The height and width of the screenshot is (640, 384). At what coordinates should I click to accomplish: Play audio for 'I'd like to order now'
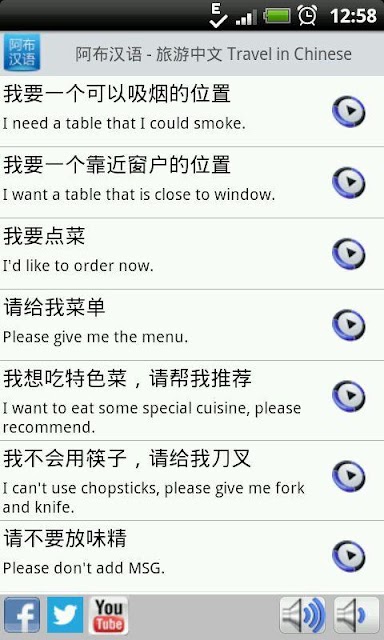pyautogui.click(x=348, y=254)
